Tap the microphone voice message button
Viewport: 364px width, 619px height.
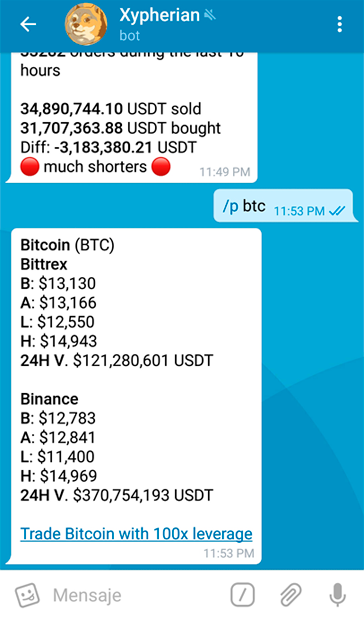pos(338,595)
